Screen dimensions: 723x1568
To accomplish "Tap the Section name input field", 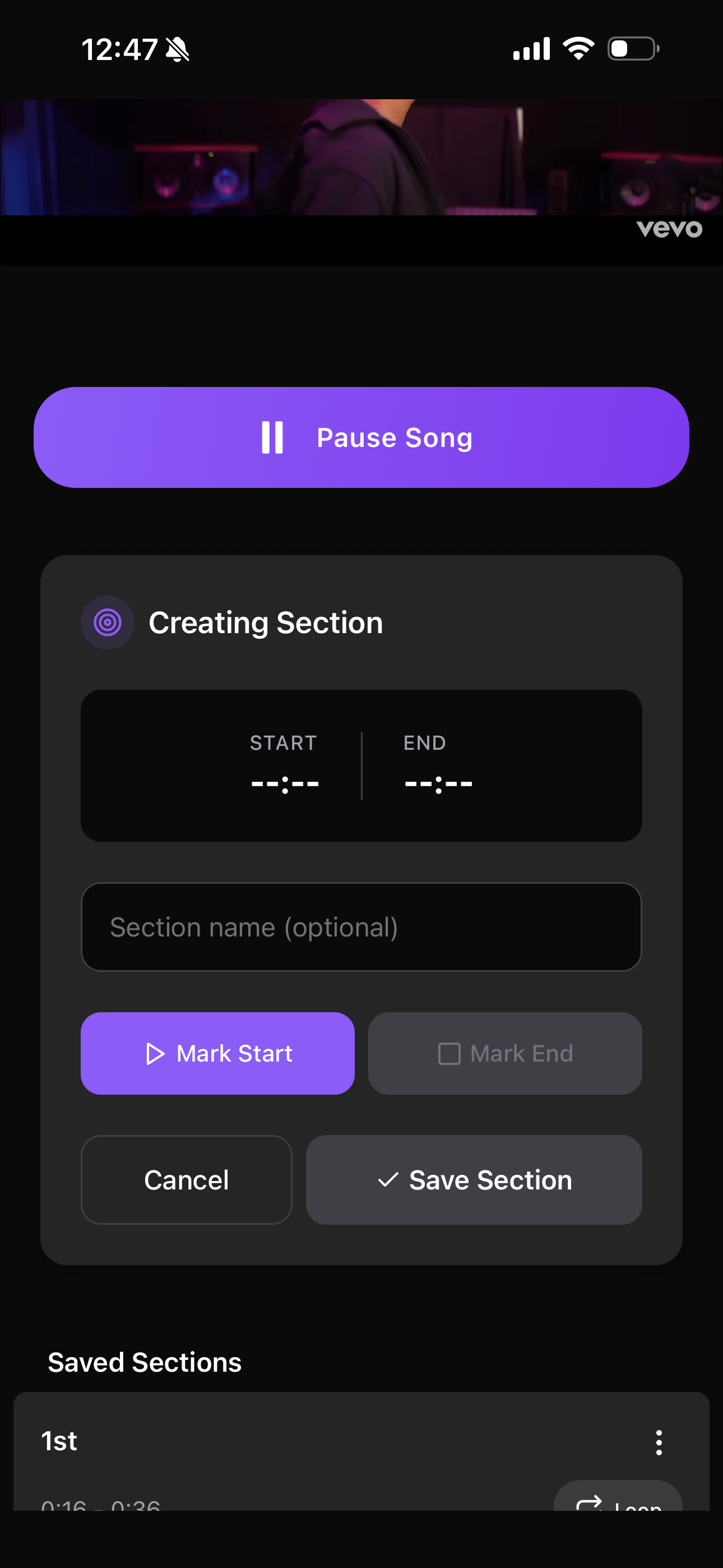I will pyautogui.click(x=361, y=927).
